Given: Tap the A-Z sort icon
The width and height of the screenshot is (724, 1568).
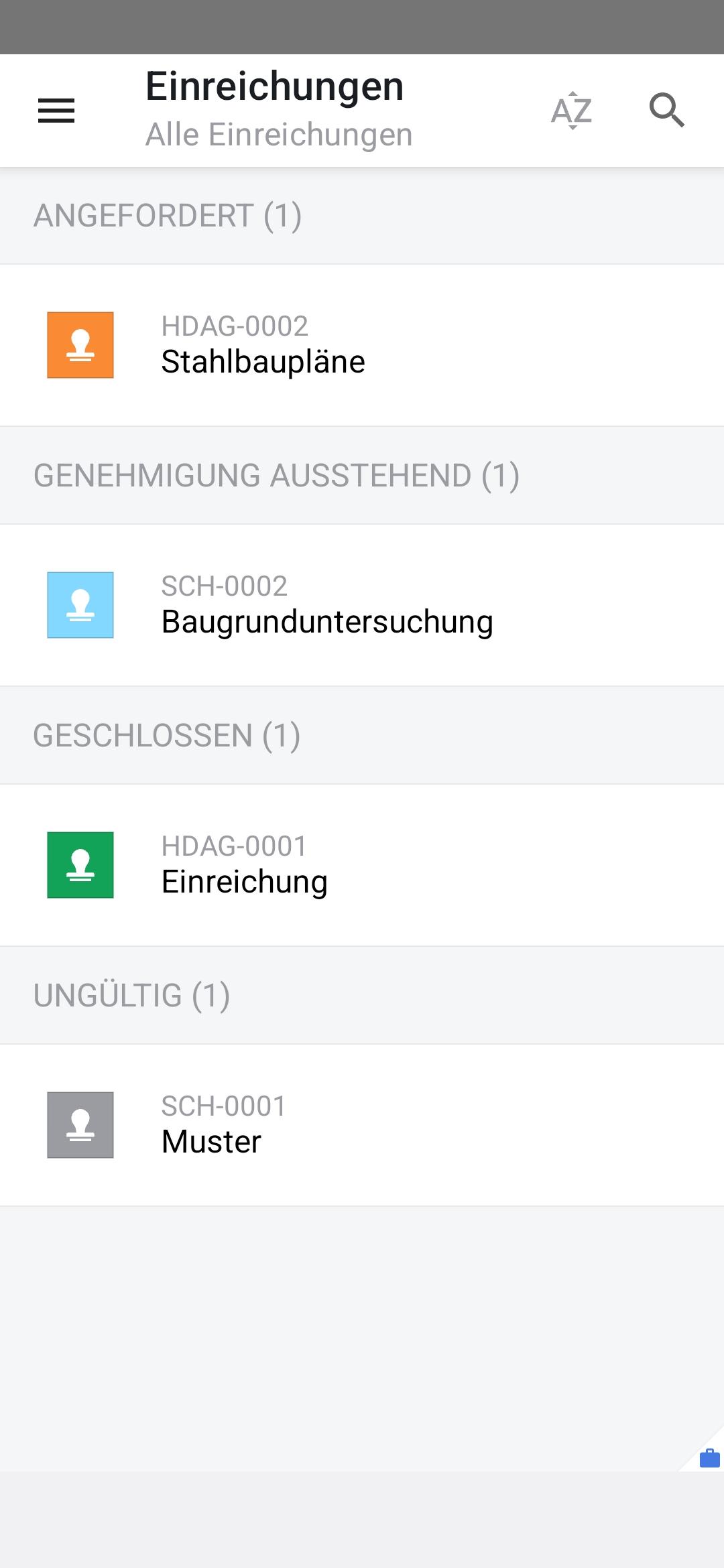Looking at the screenshot, I should point(570,111).
